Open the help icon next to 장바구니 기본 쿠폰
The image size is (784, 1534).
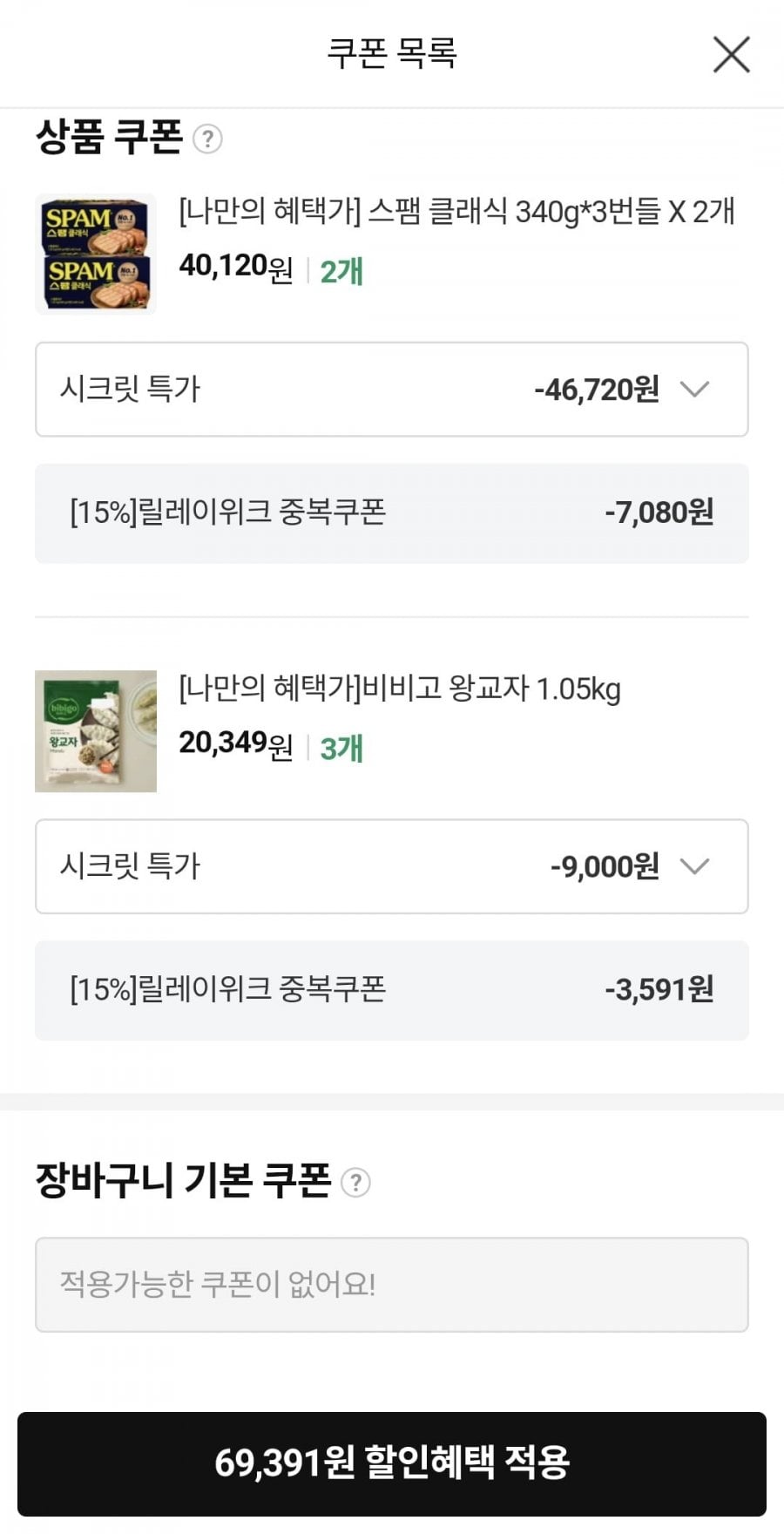click(x=355, y=1183)
